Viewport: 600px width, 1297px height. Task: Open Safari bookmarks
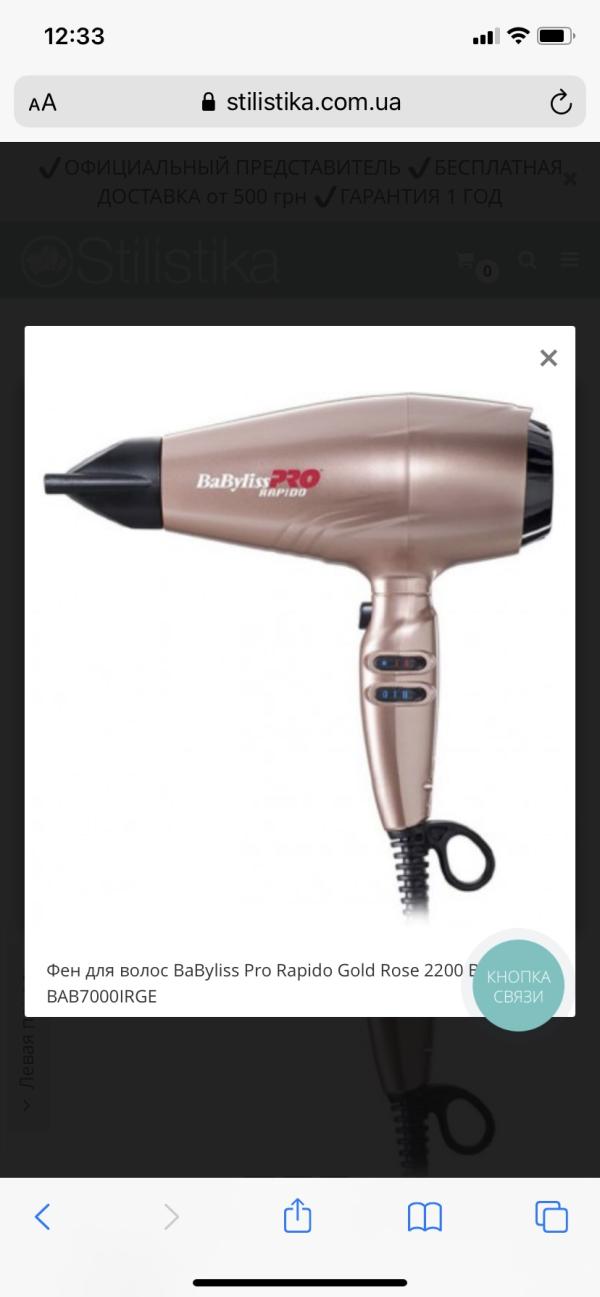tap(425, 1216)
